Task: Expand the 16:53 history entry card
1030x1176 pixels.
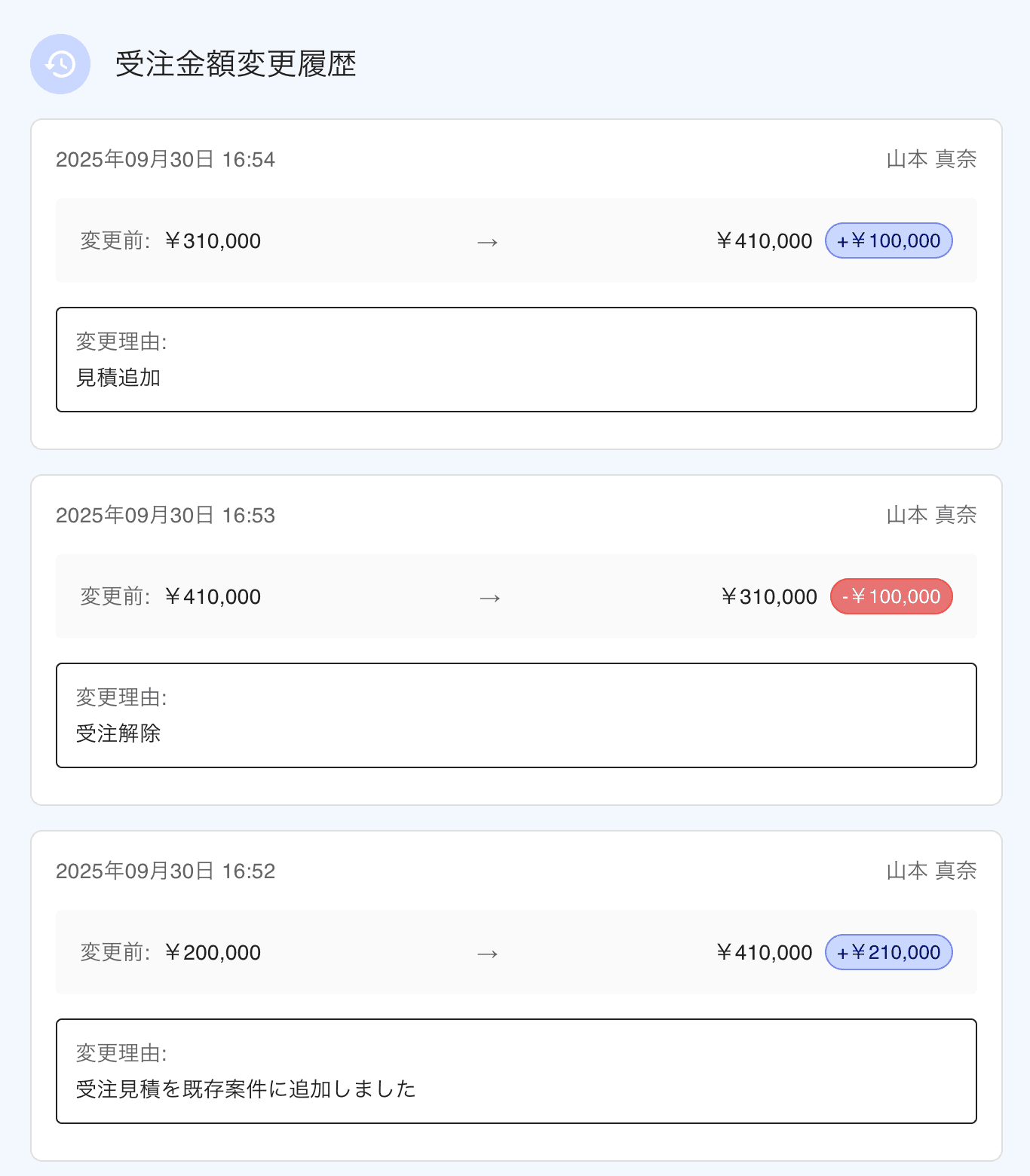Action: click(515, 639)
